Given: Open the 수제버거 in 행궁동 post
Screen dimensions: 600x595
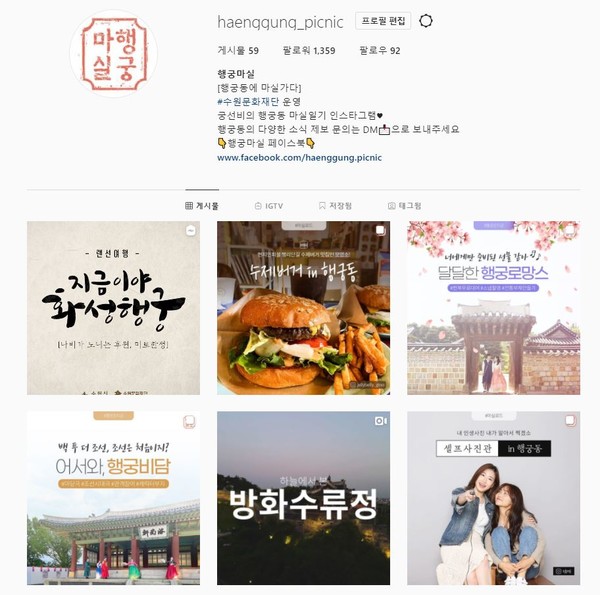Looking at the screenshot, I should pos(303,308).
